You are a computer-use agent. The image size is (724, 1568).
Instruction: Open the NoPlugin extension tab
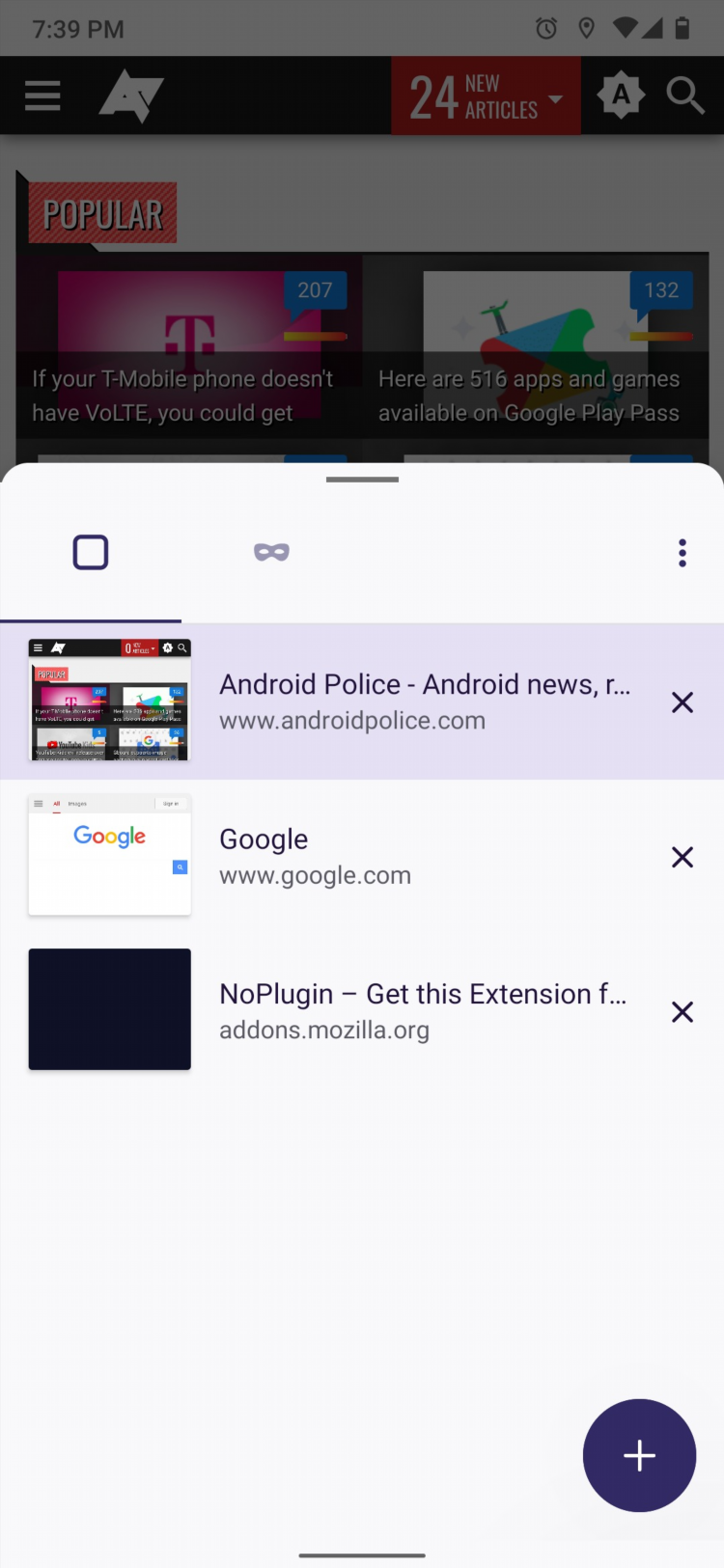(x=362, y=1010)
